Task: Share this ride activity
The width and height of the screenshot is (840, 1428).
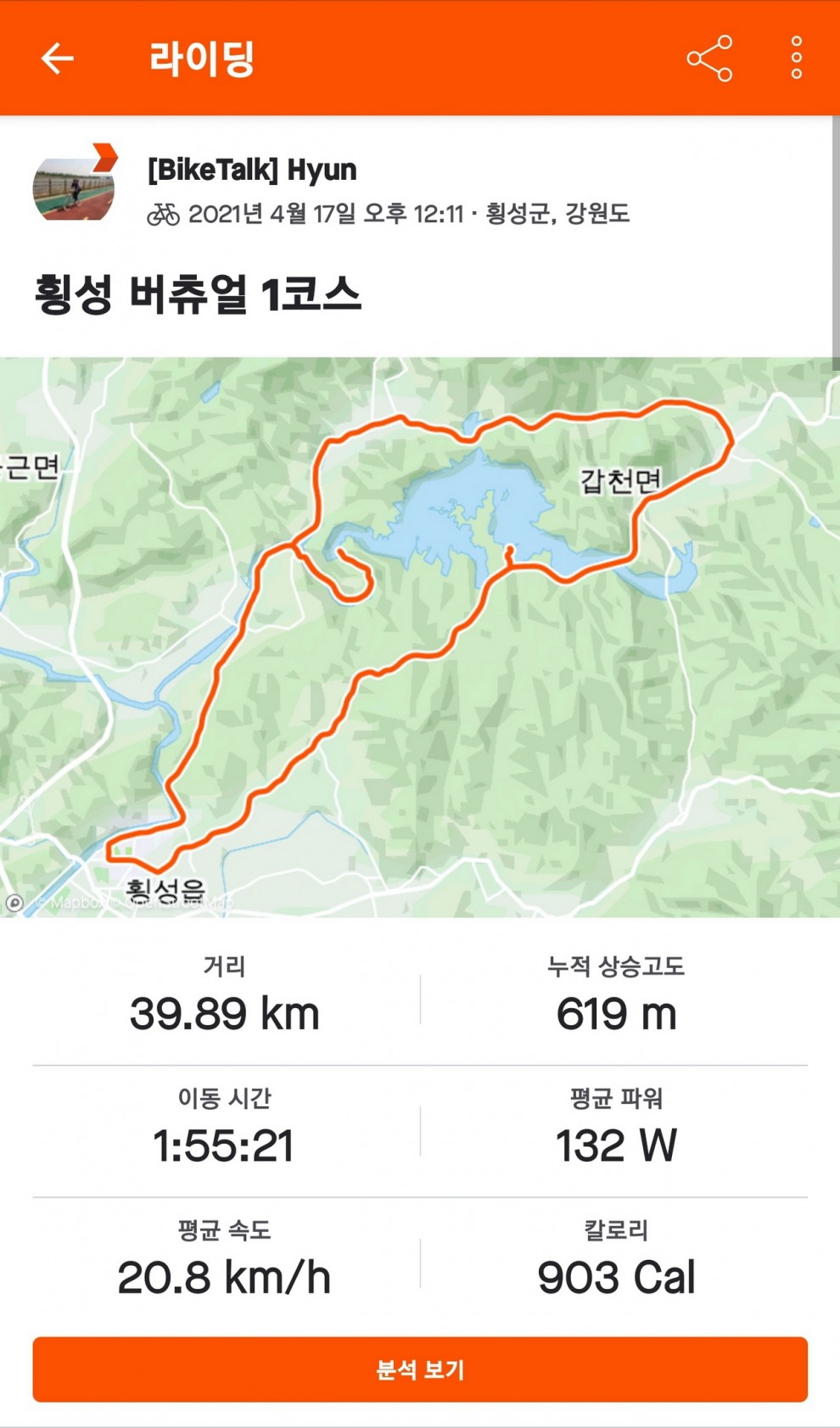Action: point(709,59)
